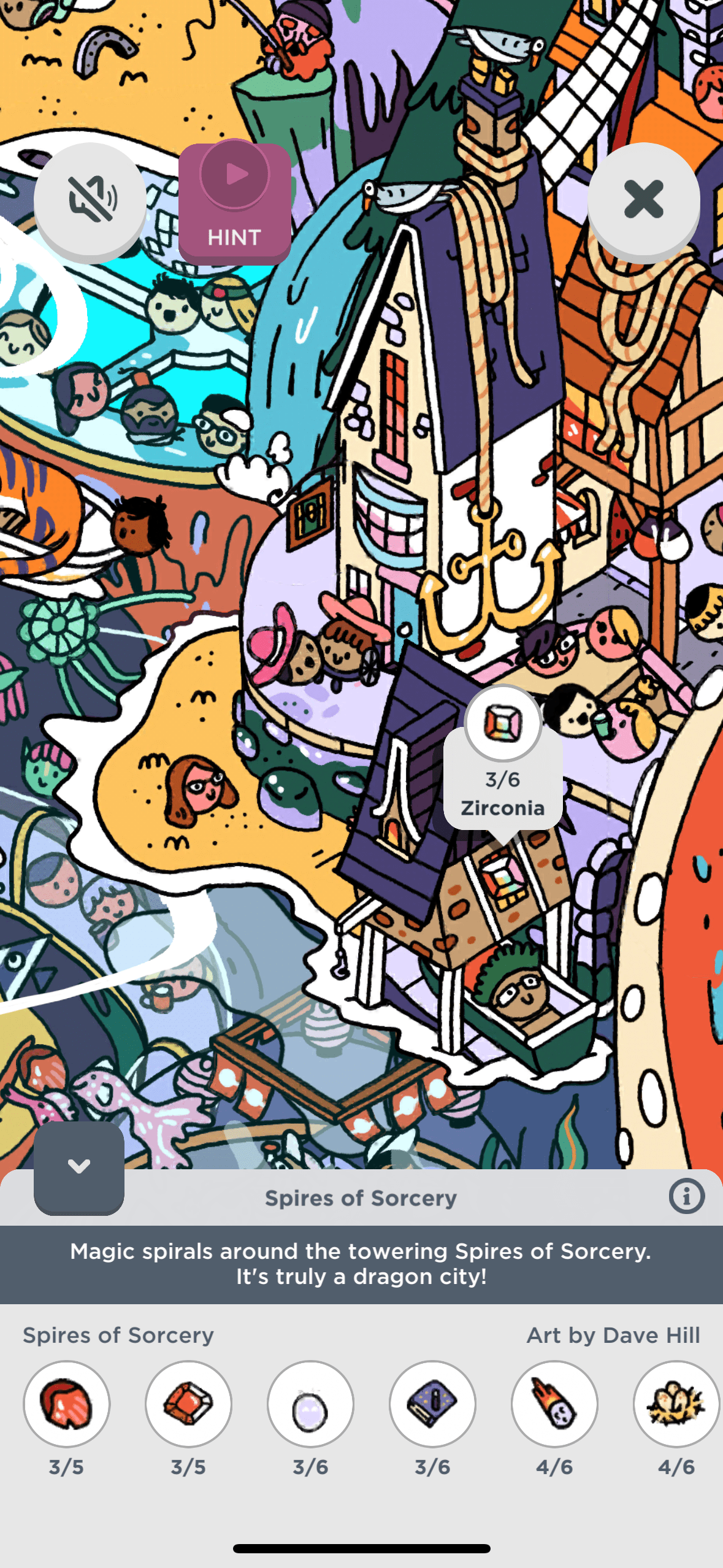Image resolution: width=723 pixels, height=1568 pixels.
Task: Open the Spires of Sorcery info icon
Action: point(686,1196)
